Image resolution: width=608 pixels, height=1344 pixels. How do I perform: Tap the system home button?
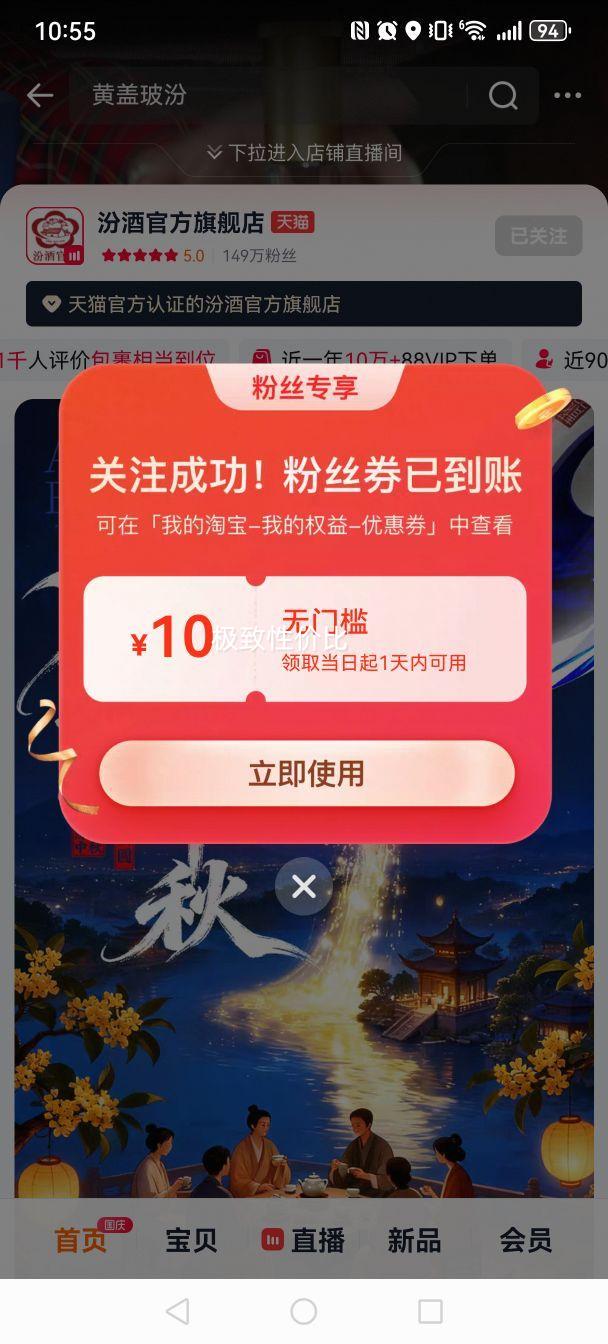coord(304,1311)
